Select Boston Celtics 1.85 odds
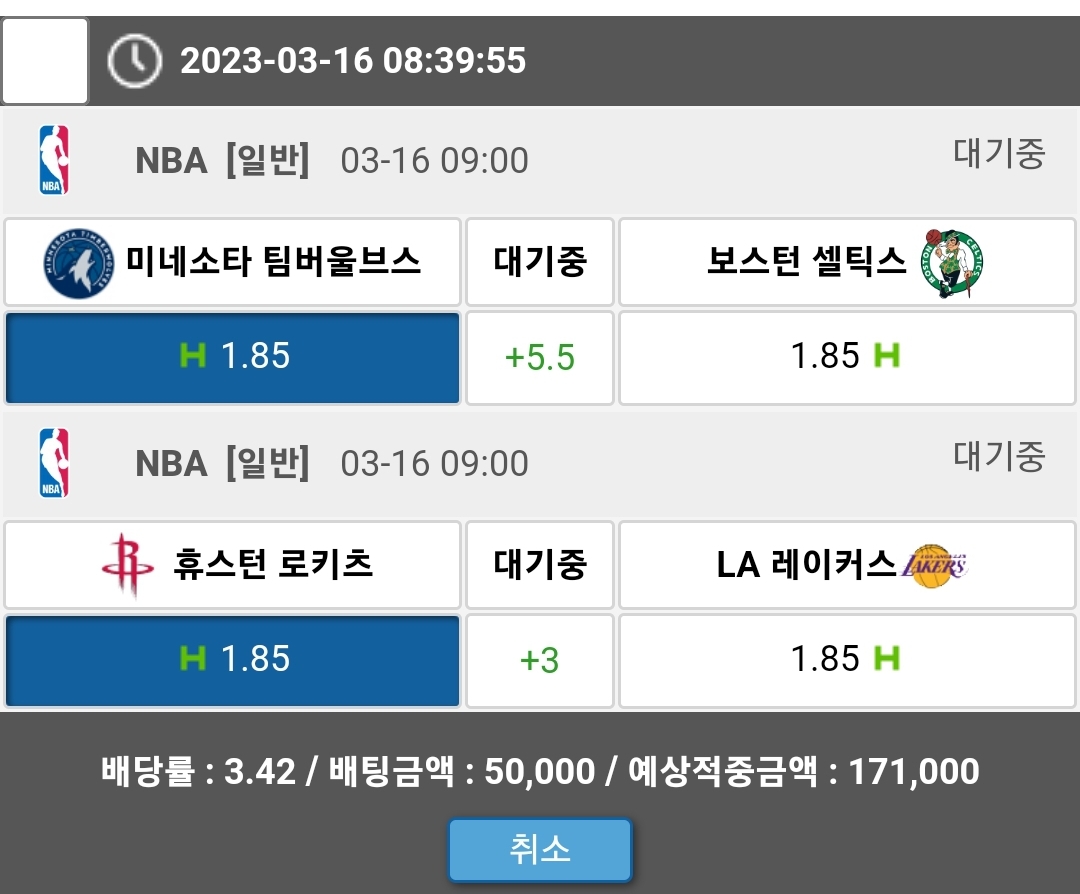 [x=846, y=357]
